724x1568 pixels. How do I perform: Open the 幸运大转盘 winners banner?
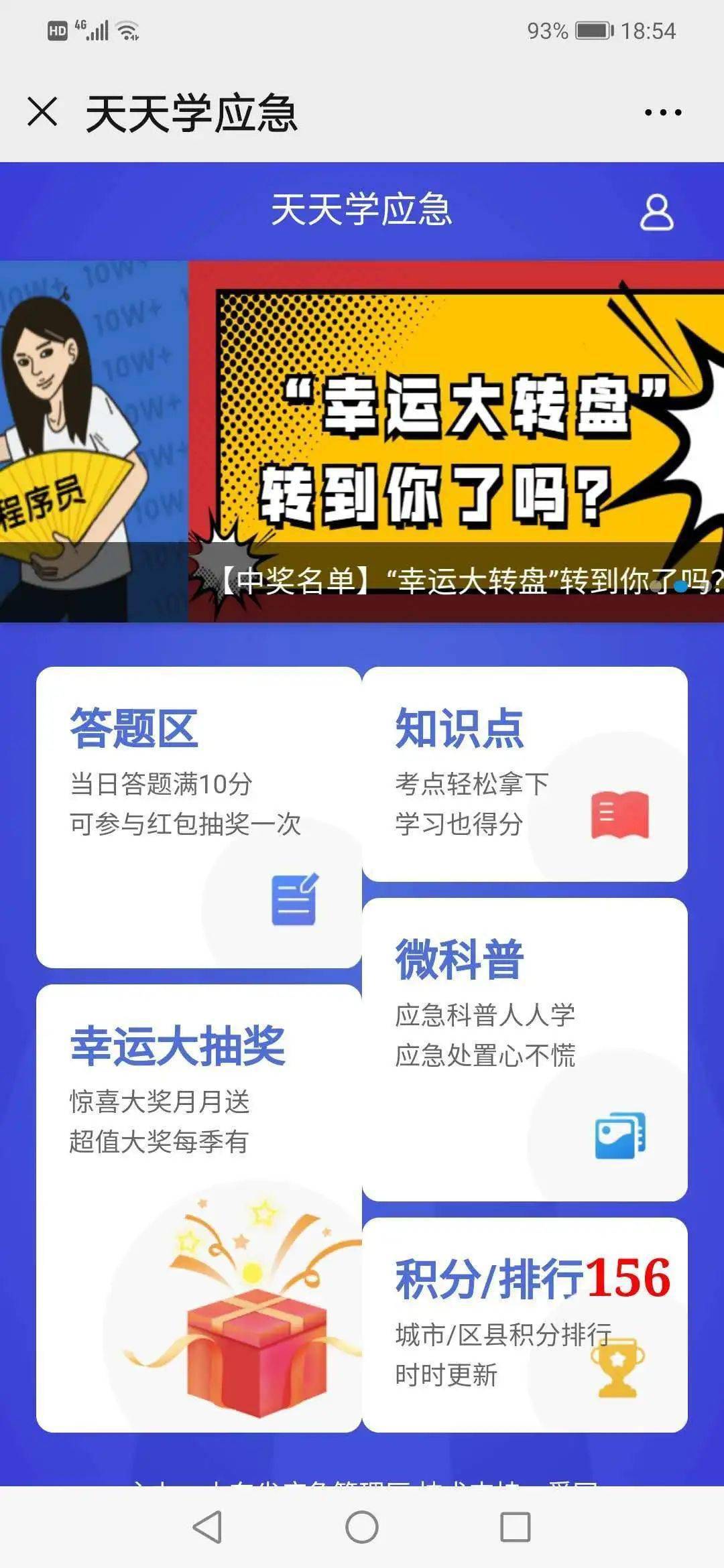pyautogui.click(x=456, y=442)
